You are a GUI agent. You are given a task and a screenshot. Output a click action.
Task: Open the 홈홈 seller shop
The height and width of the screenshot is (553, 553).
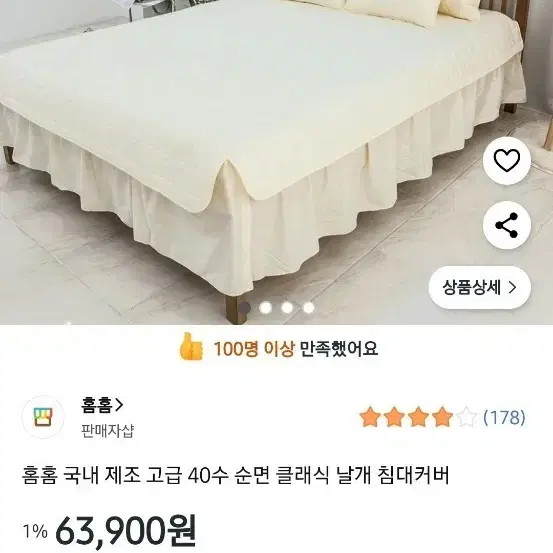[102, 405]
